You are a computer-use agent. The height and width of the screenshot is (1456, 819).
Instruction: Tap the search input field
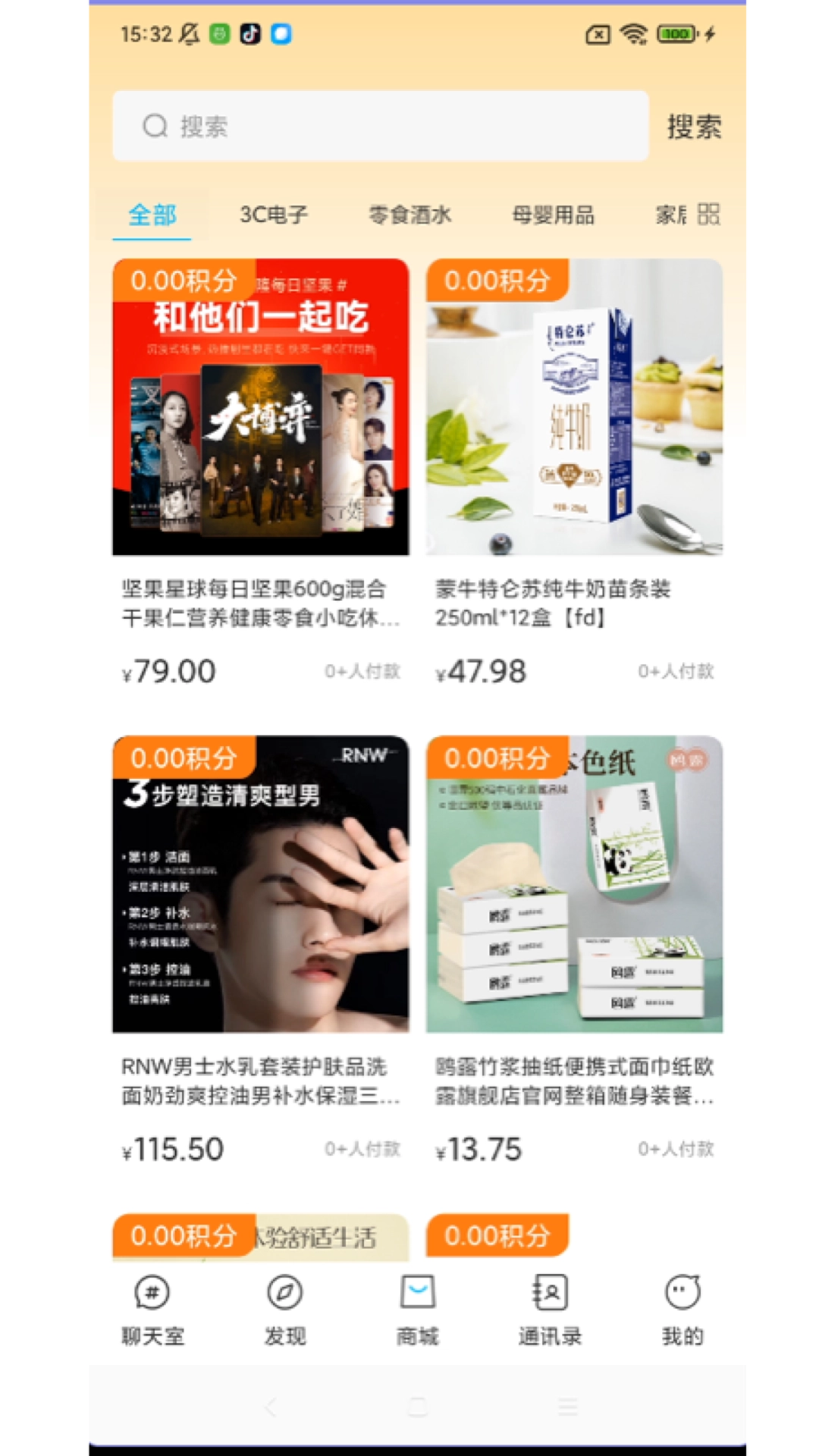point(379,126)
